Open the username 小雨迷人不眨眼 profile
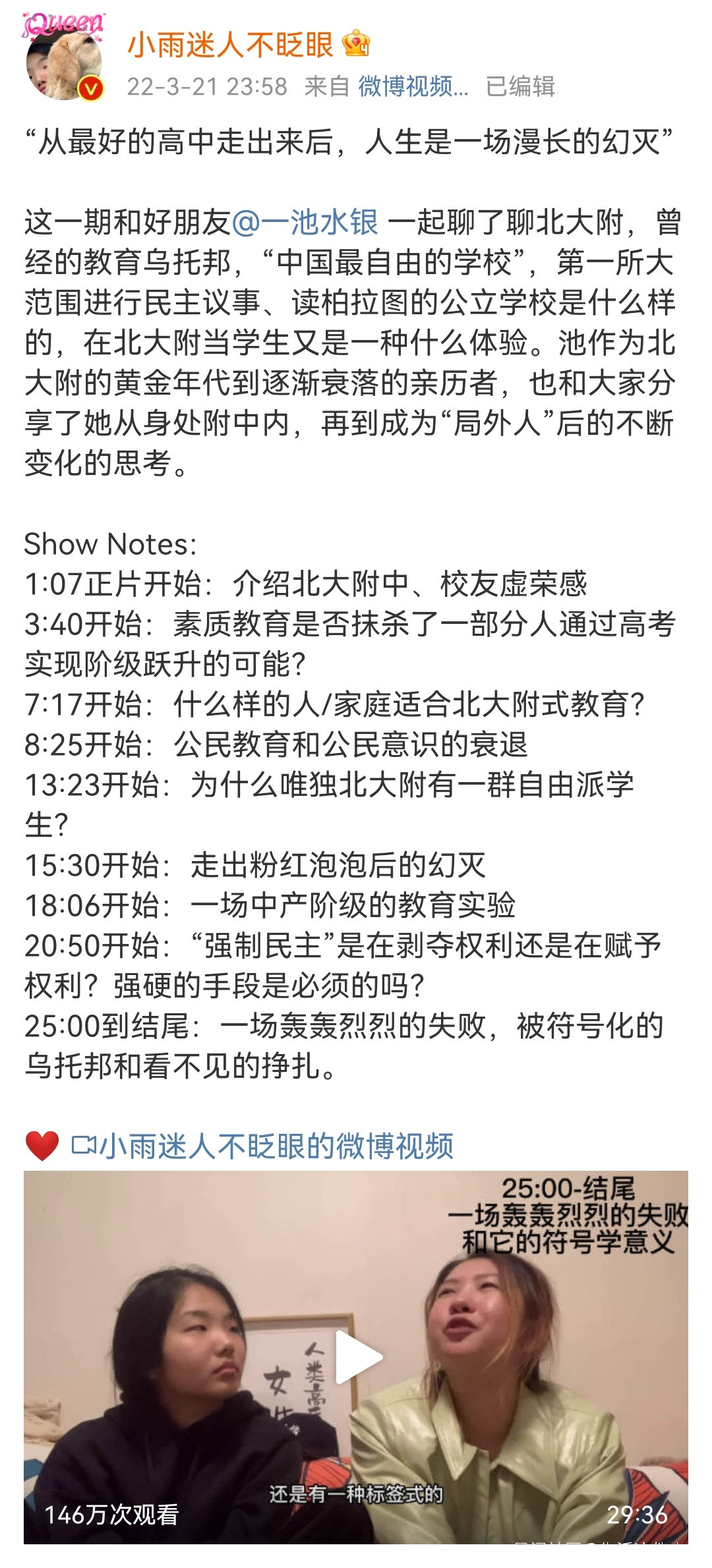This screenshot has width=712, height=1568. click(230, 45)
